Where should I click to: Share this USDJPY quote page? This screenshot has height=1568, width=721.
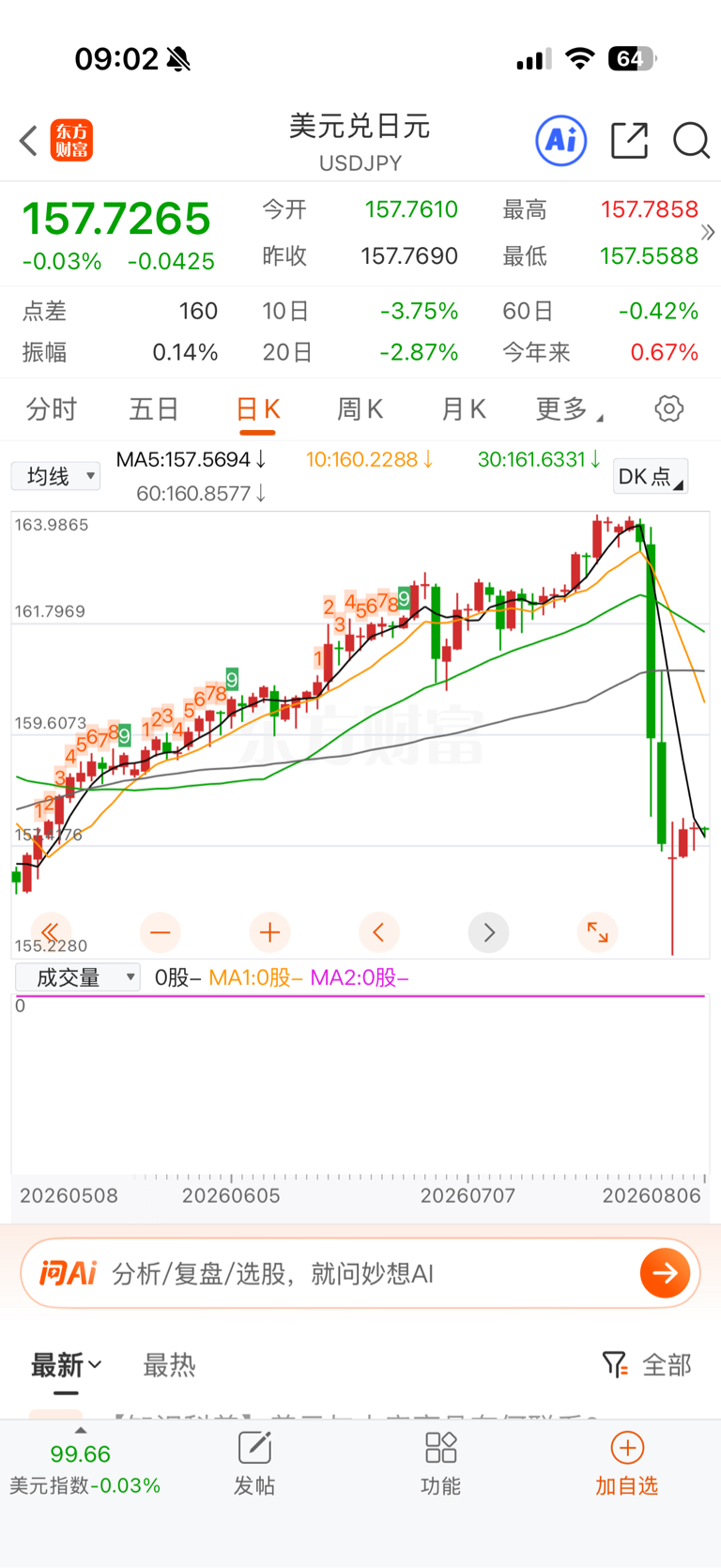tap(629, 141)
